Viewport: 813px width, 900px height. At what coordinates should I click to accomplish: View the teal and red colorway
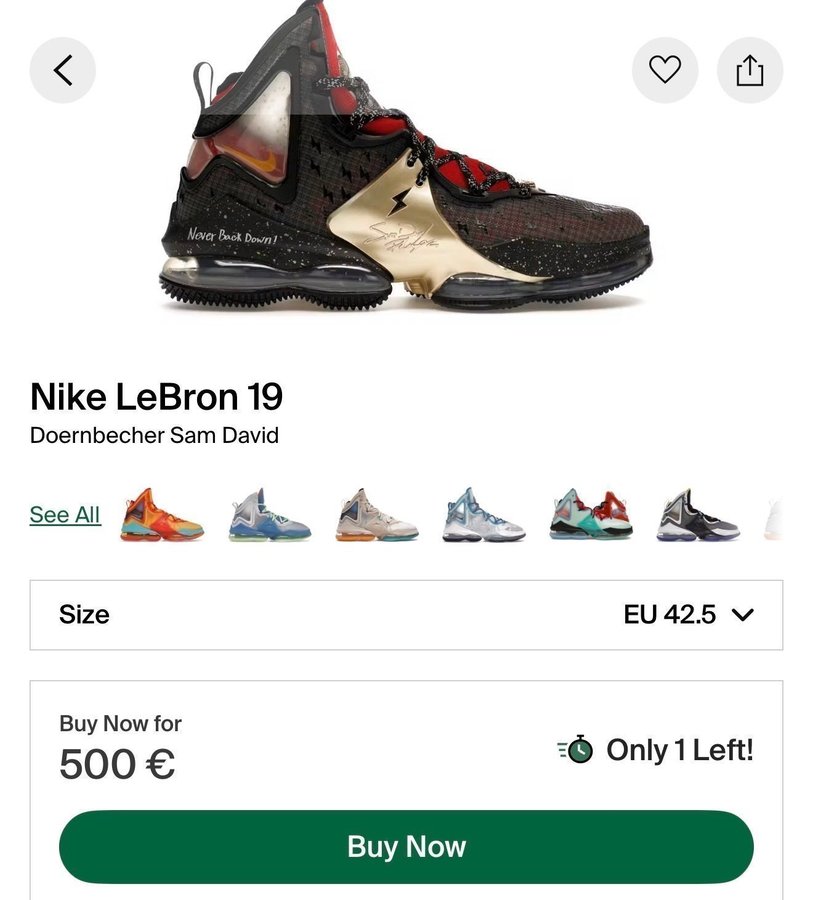590,516
